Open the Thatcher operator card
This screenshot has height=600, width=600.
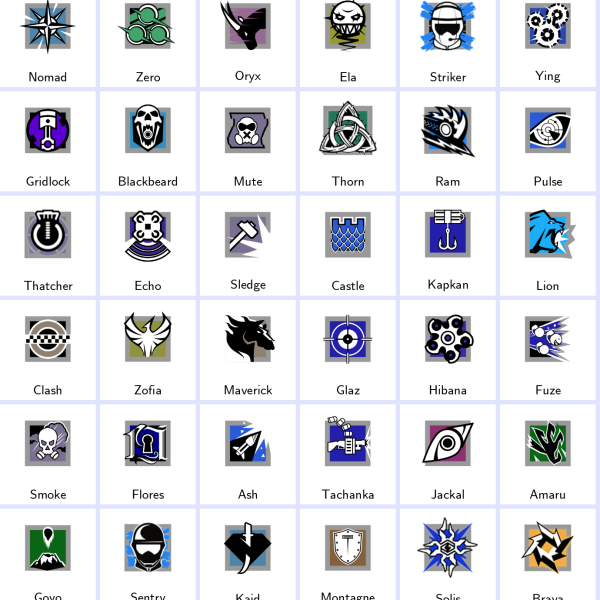coord(48,244)
